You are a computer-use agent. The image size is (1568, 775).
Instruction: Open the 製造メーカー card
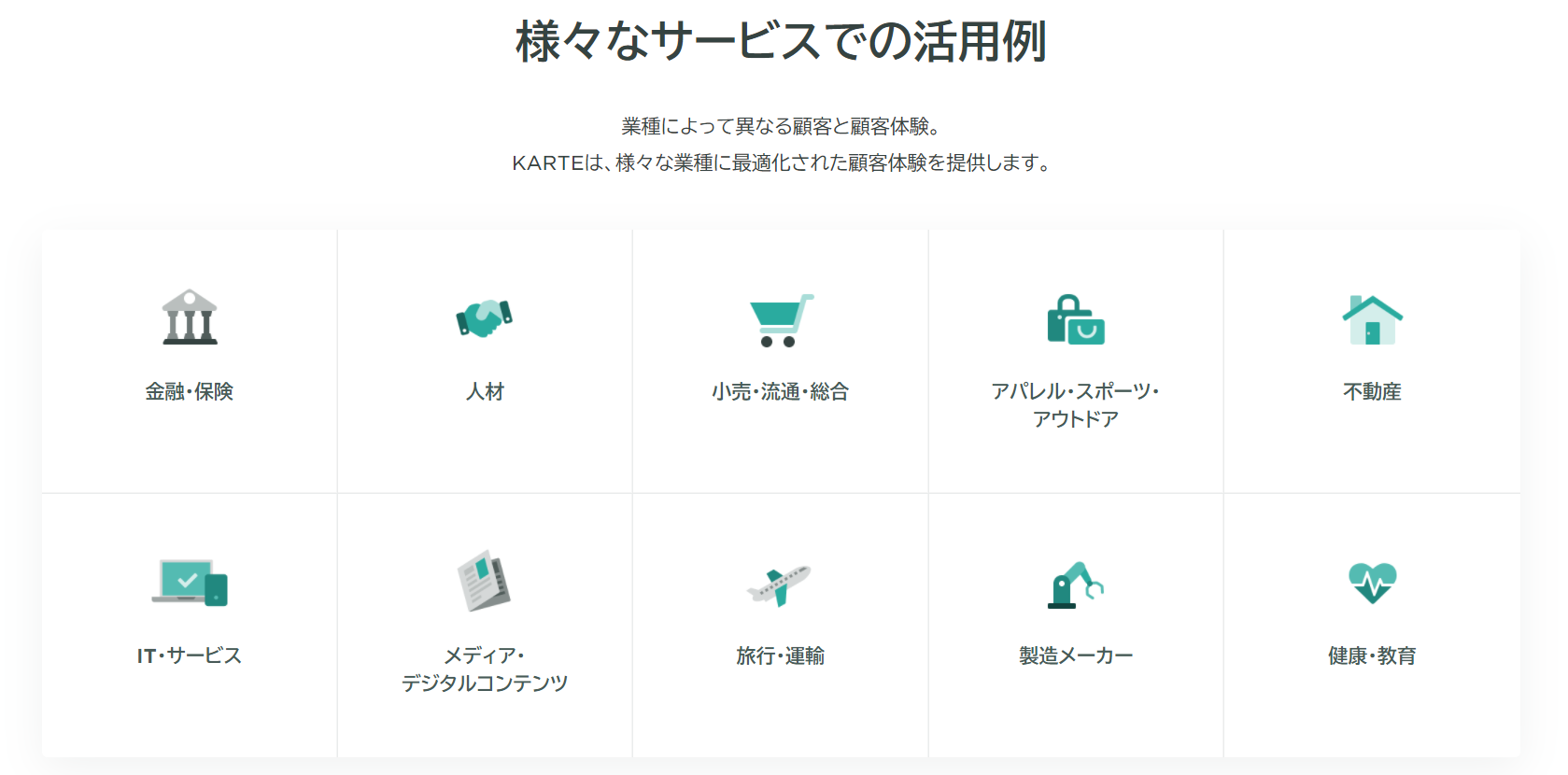pyautogui.click(x=1075, y=624)
